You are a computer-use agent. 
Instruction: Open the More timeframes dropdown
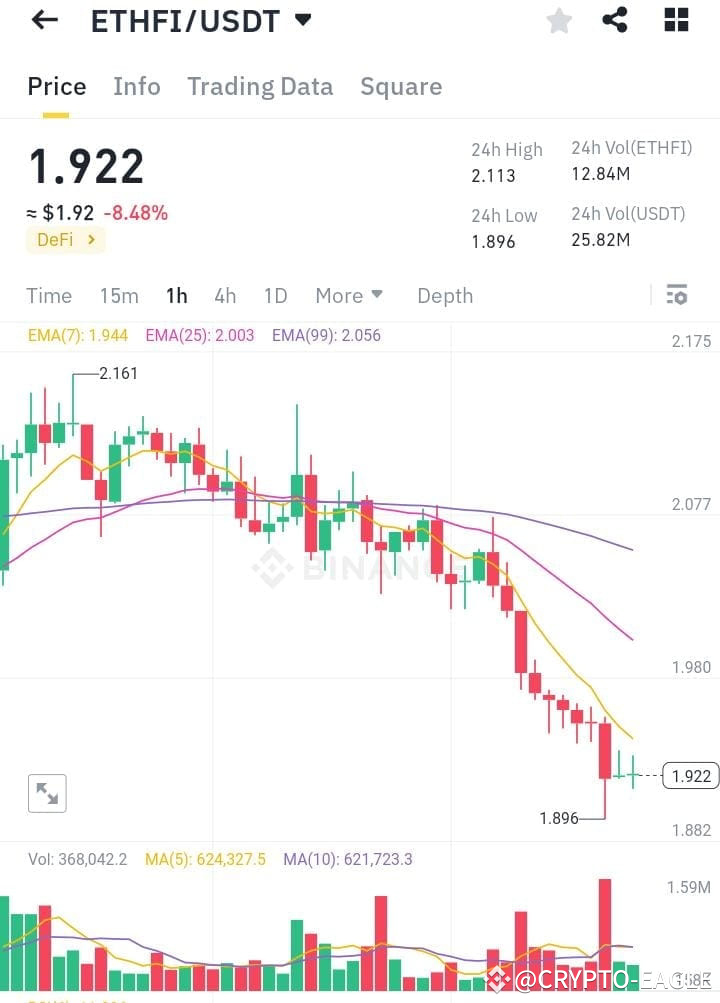coord(347,295)
